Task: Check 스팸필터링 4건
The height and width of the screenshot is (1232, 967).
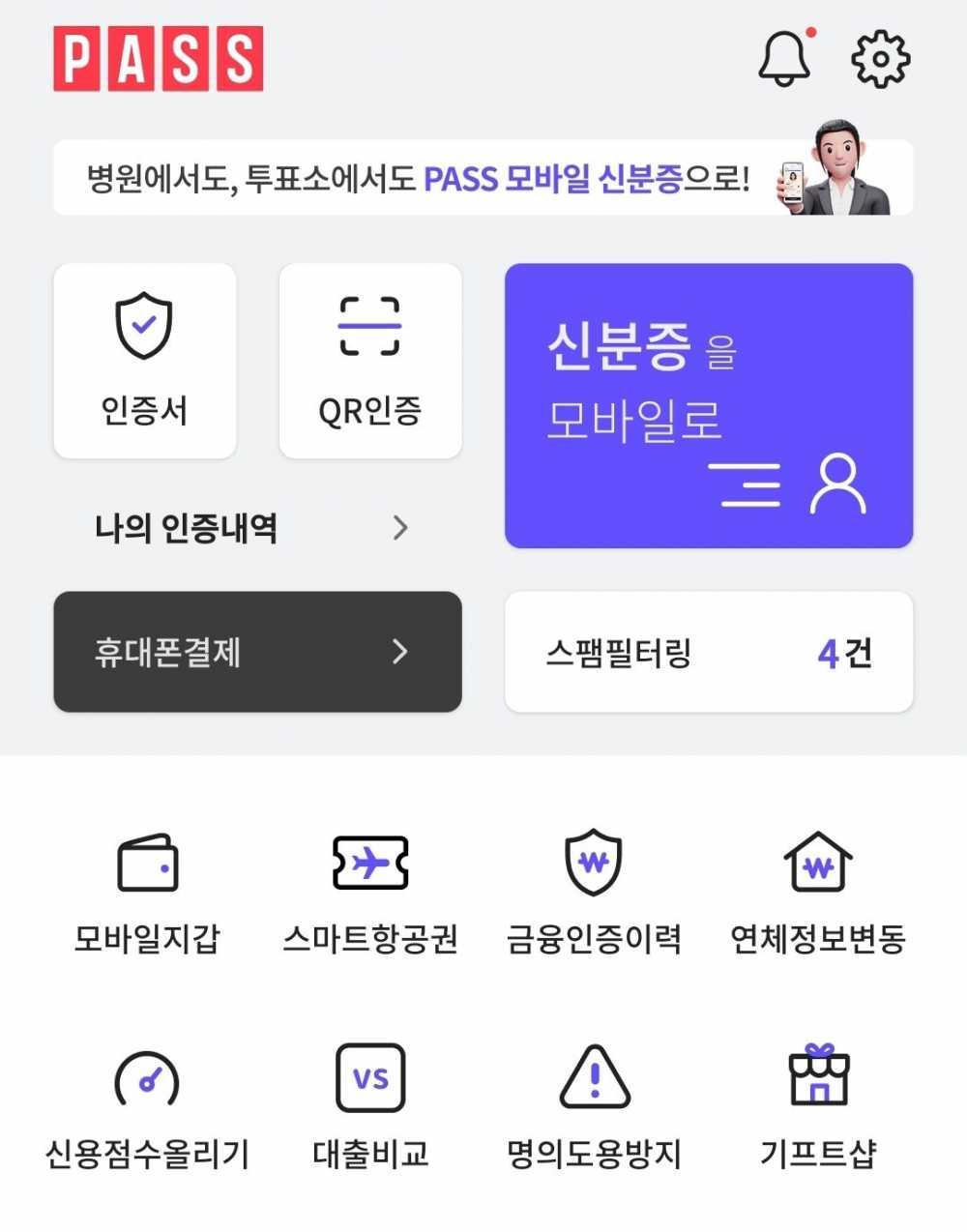Action: coord(709,652)
